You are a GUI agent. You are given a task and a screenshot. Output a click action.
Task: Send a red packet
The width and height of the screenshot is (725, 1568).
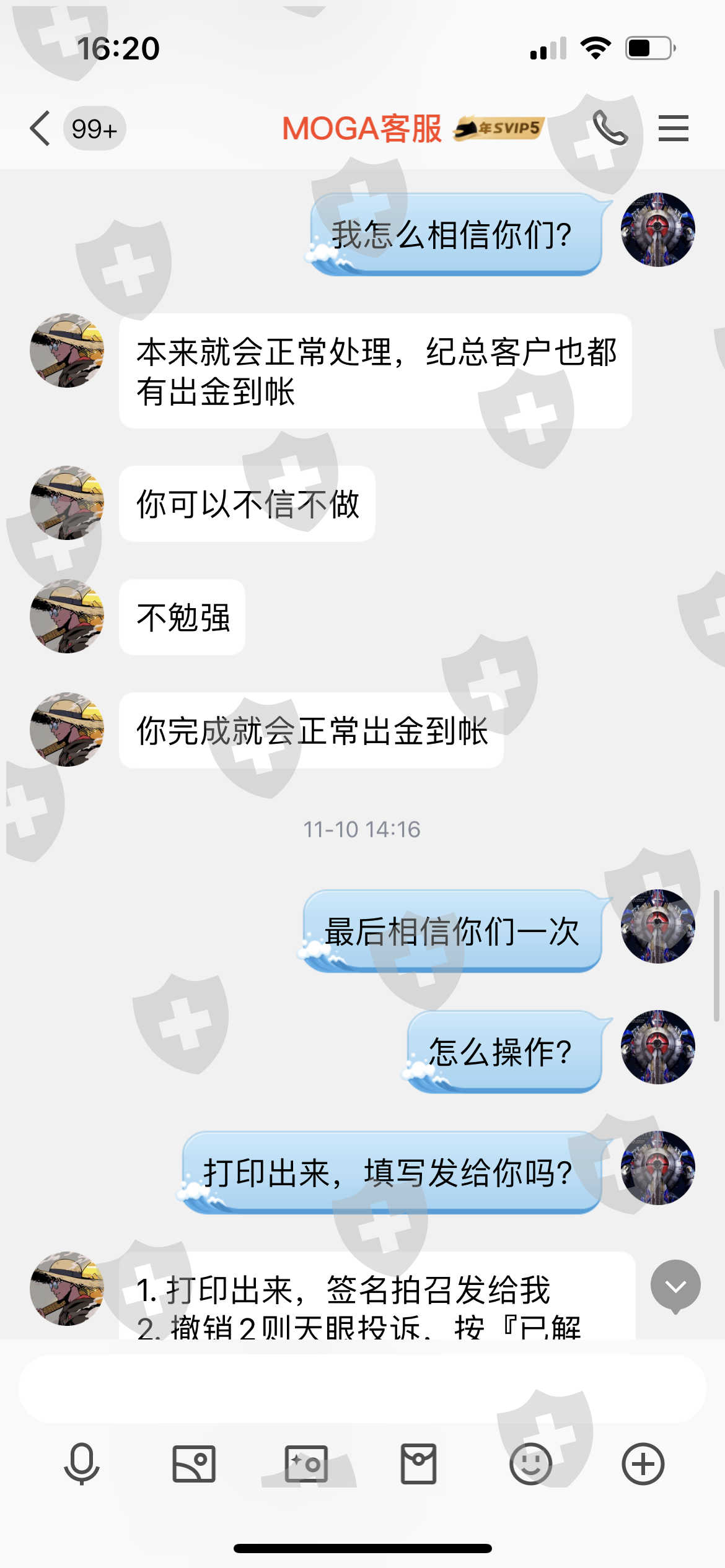418,1464
